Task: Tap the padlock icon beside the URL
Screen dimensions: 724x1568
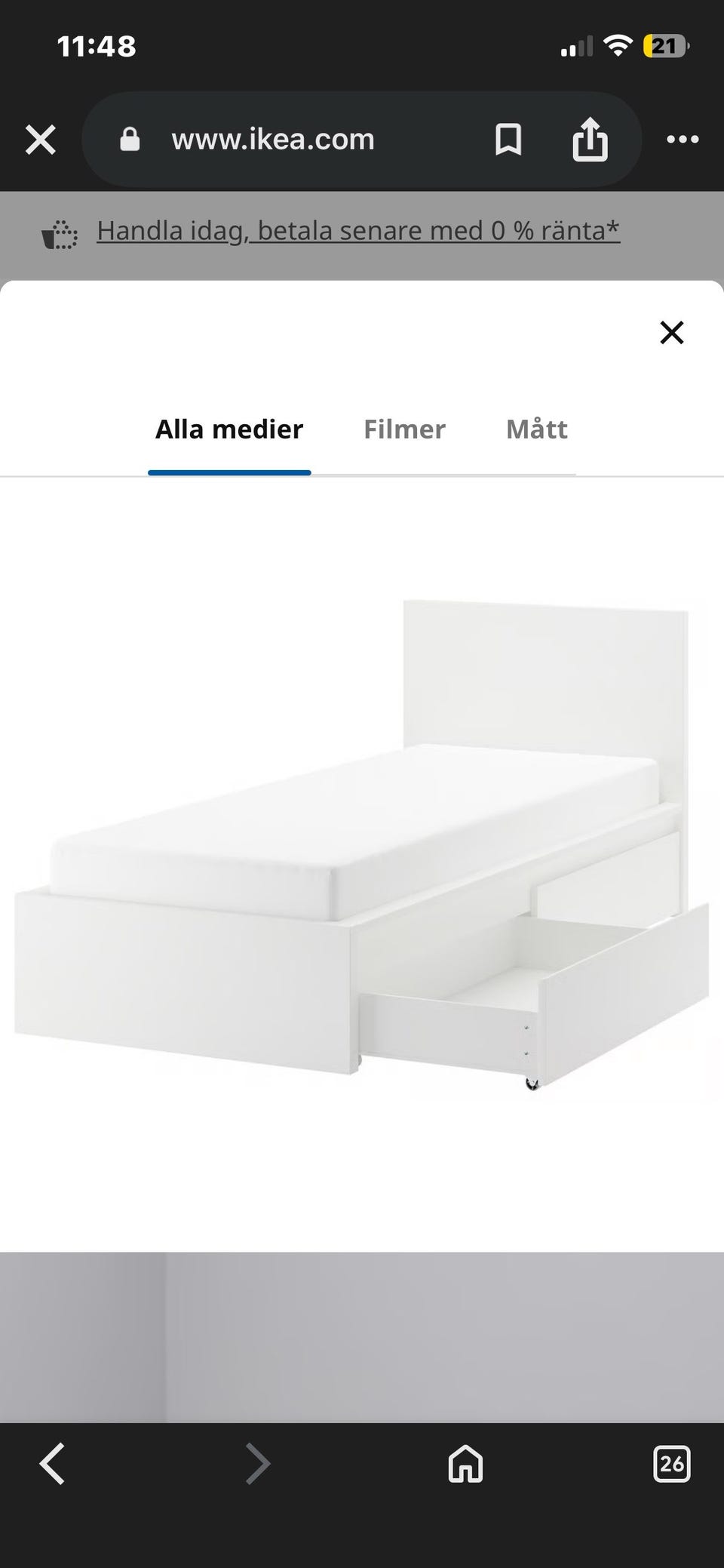Action: 129,139
